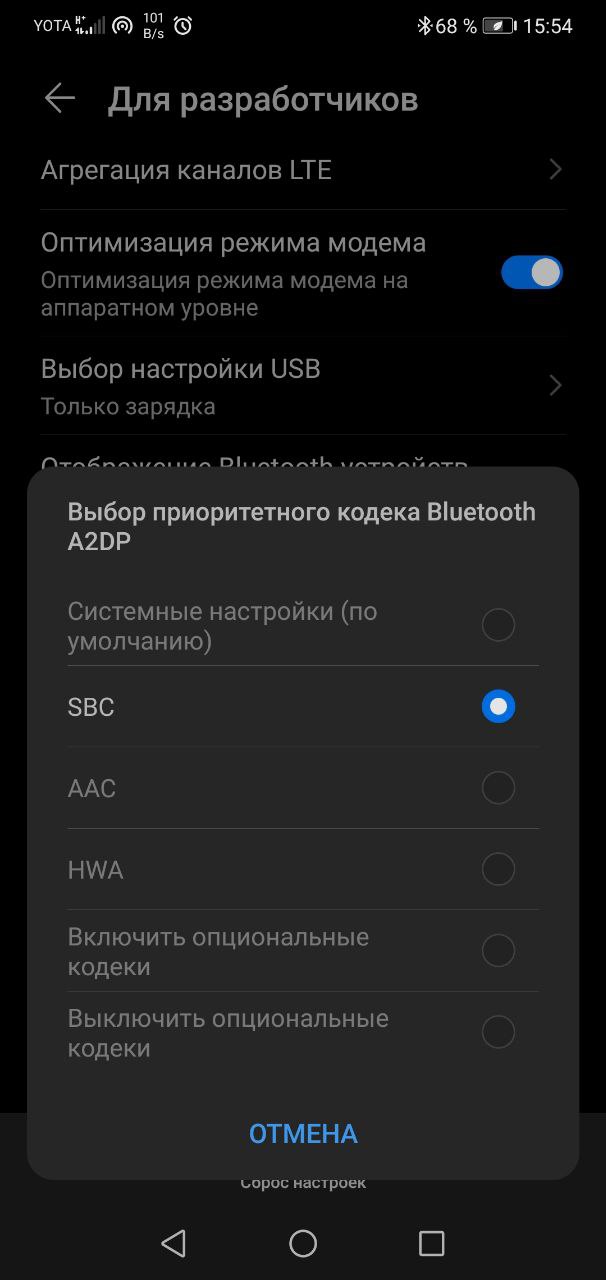Select the HWA codec option
Screen dimensions: 606x1280
click(x=303, y=870)
